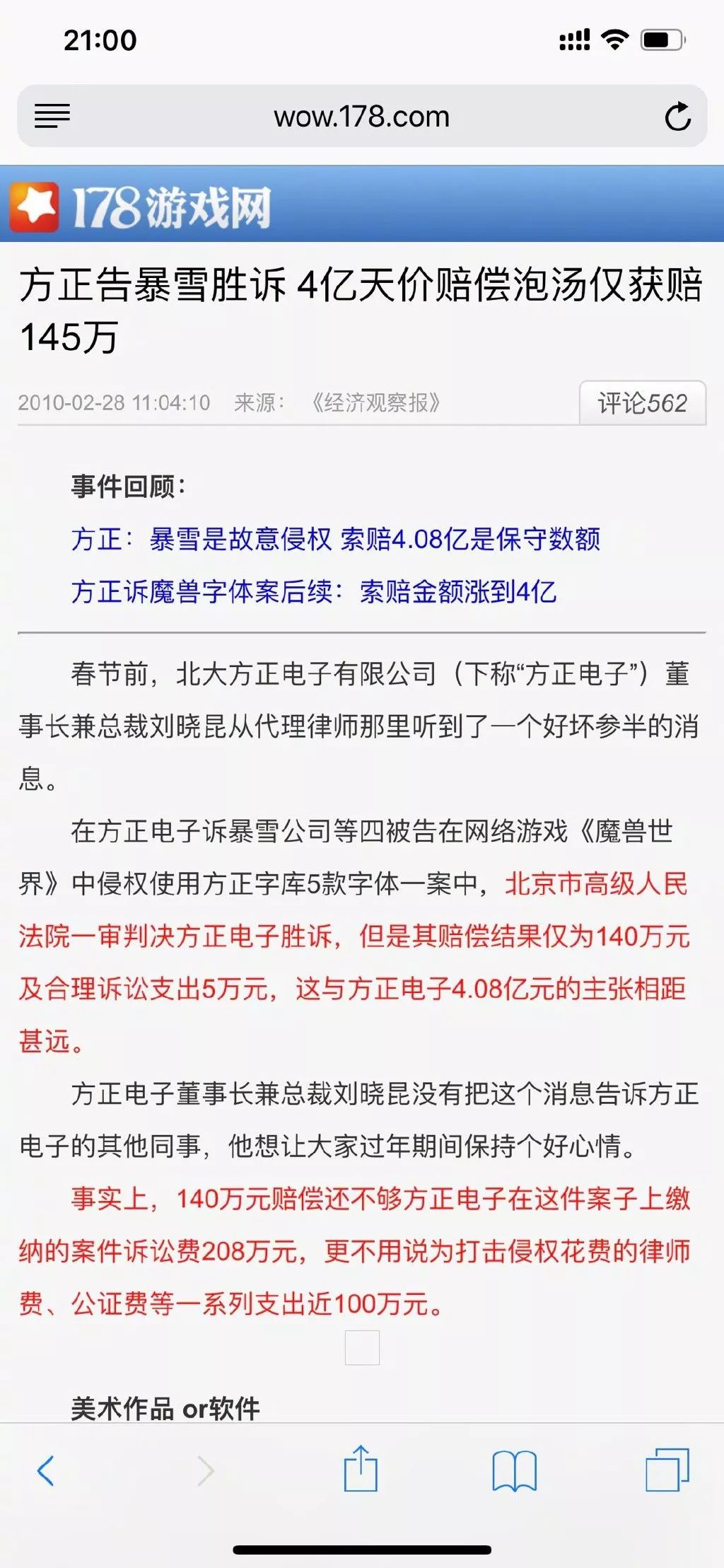Show all open browser tabs
The height and width of the screenshot is (1568, 724).
click(667, 1470)
